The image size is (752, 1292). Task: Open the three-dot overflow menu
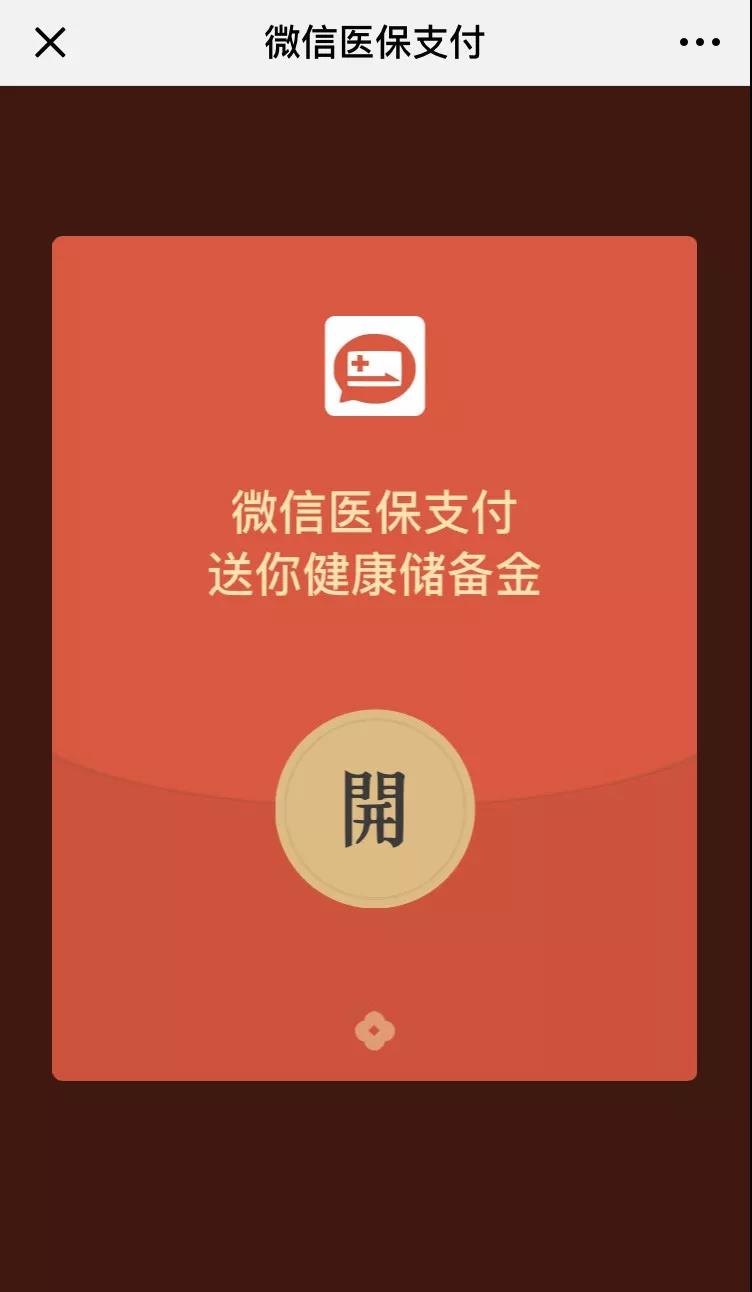(x=699, y=43)
